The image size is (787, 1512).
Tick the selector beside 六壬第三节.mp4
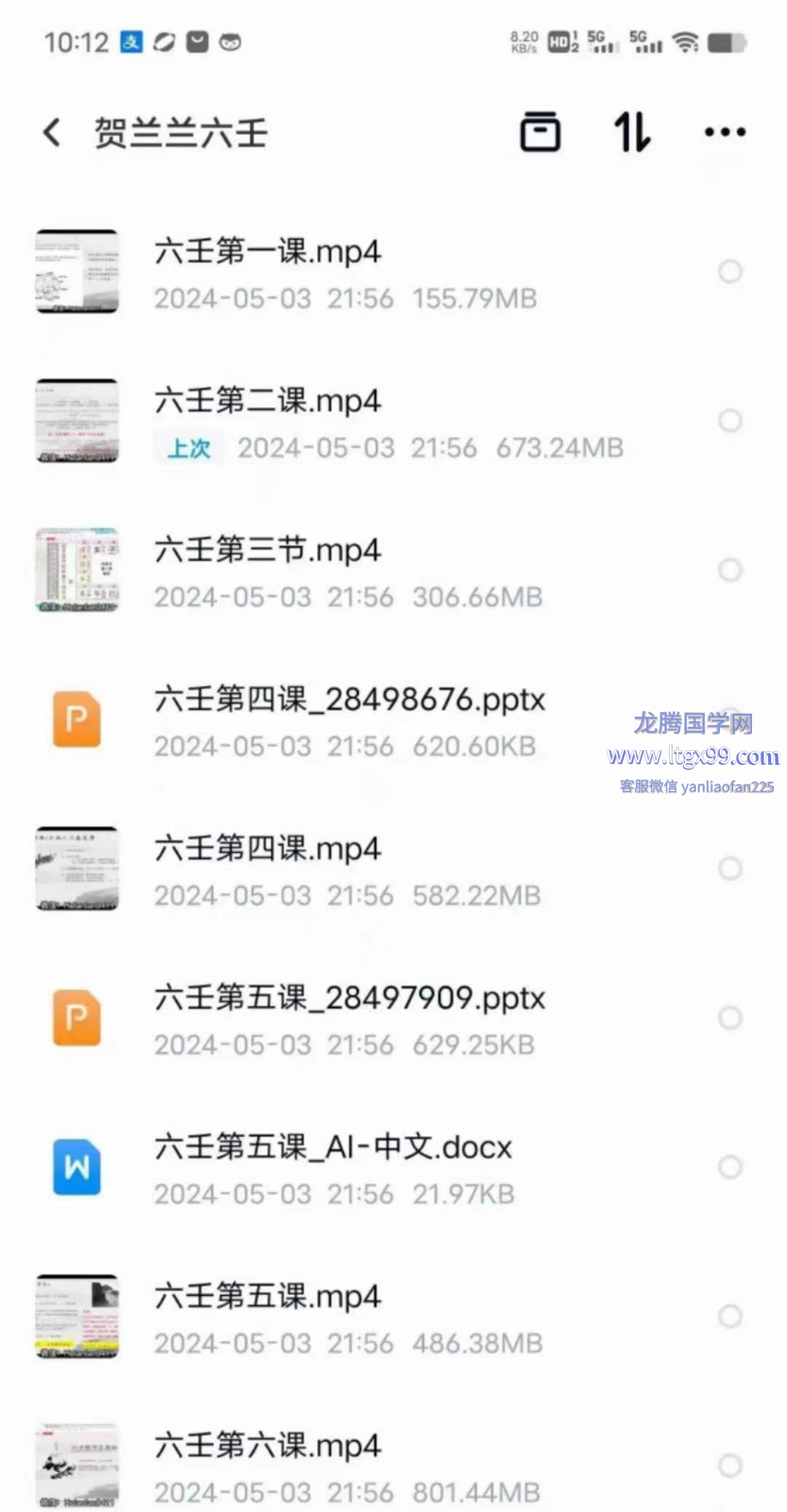click(x=730, y=570)
